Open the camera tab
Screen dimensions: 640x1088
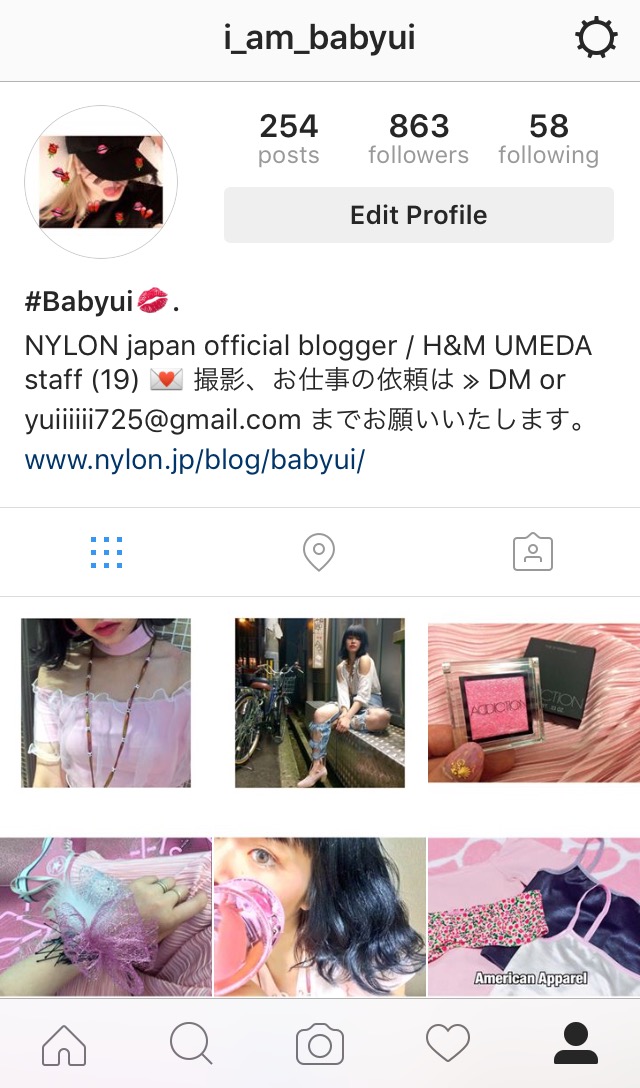320,1045
